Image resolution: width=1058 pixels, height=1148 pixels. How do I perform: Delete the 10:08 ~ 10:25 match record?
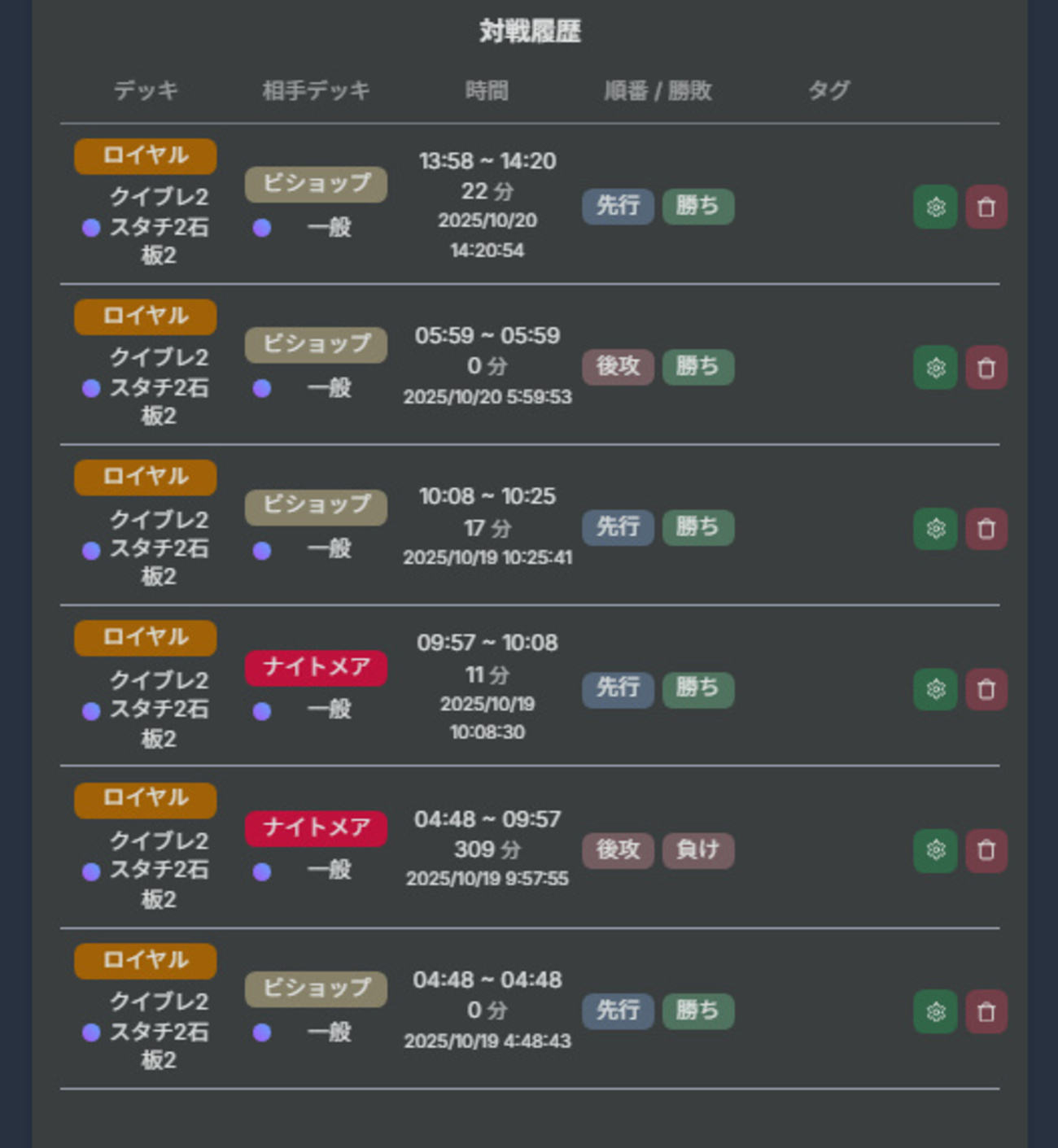pyautogui.click(x=986, y=529)
